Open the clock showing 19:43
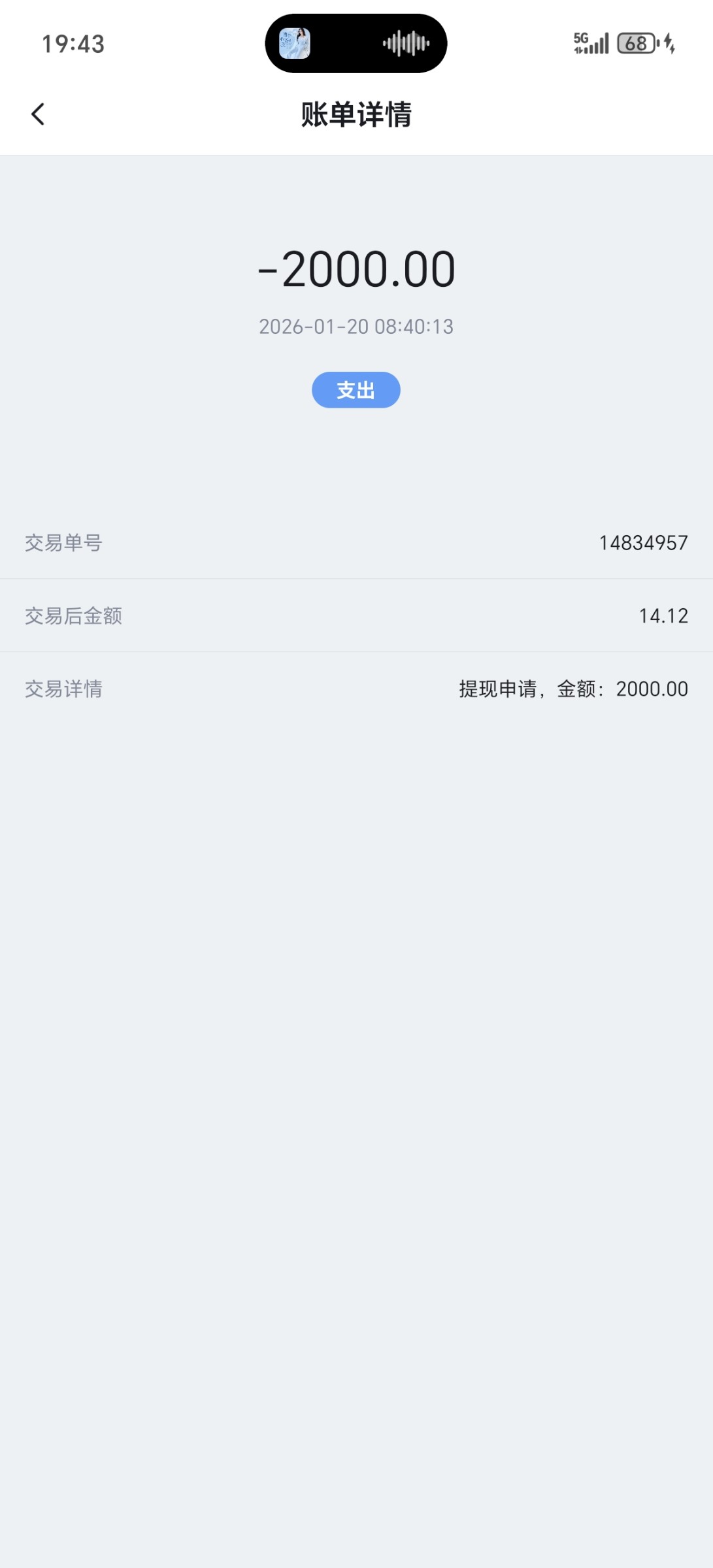Viewport: 713px width, 1568px height. (x=73, y=44)
